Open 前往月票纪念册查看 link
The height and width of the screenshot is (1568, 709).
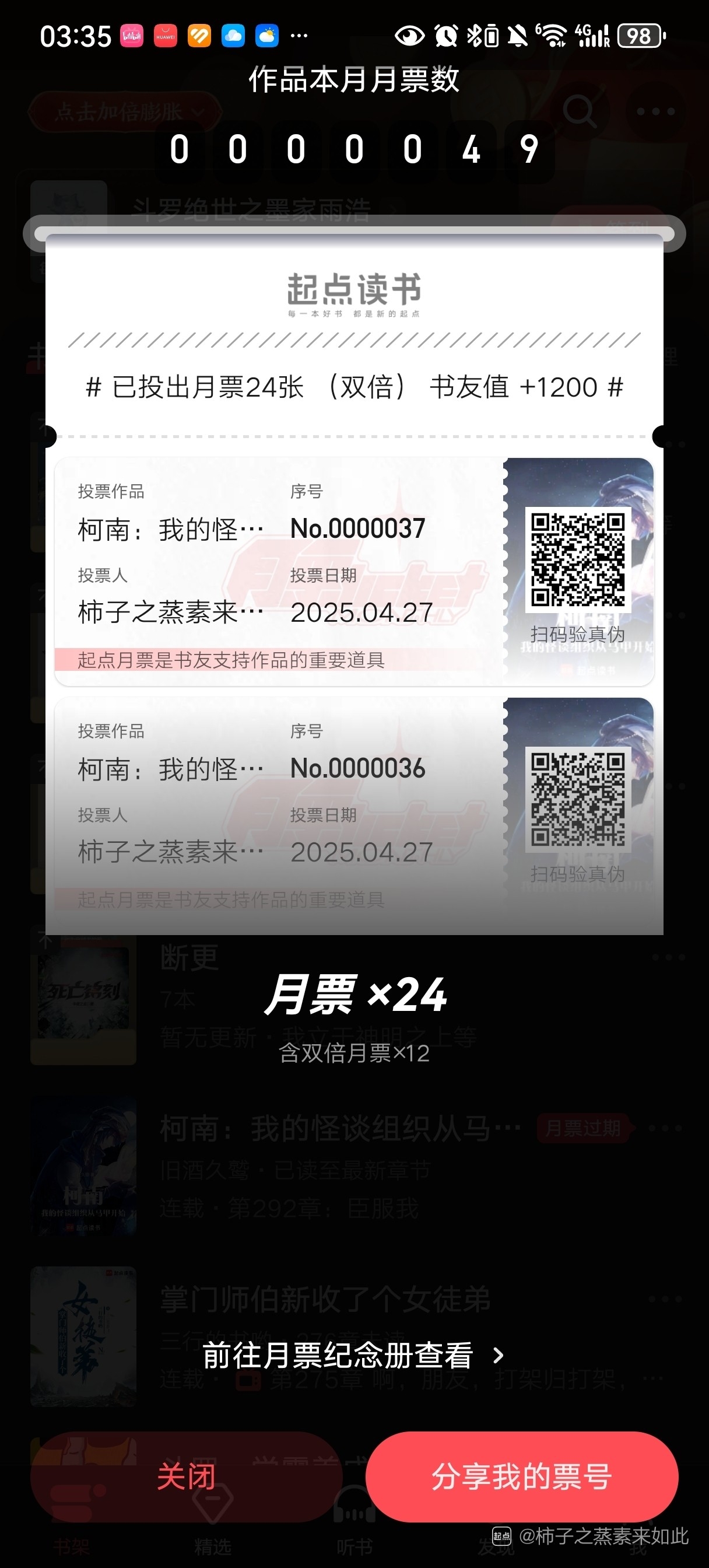tap(353, 1356)
